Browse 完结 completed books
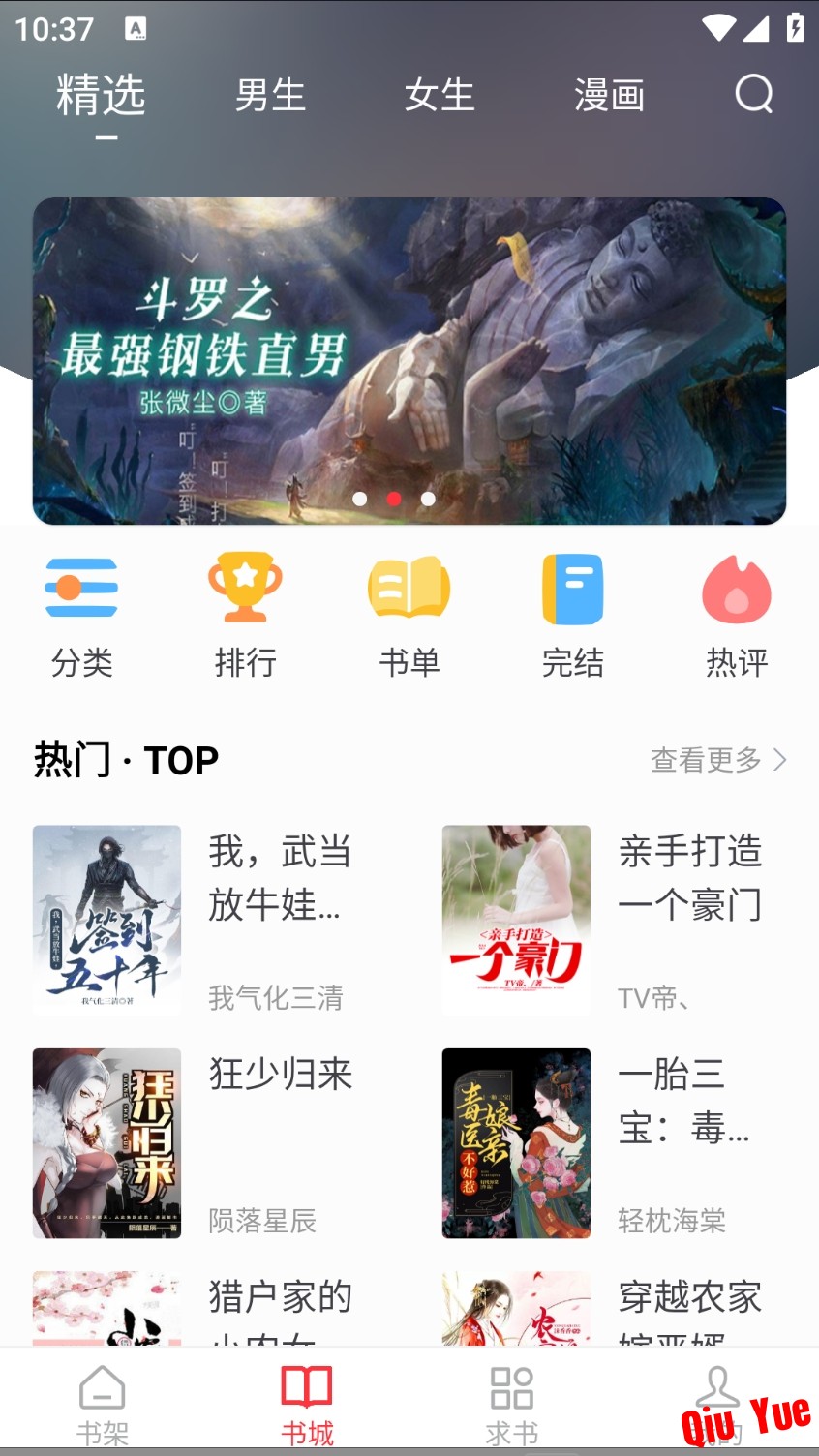The width and height of the screenshot is (819, 1456). [572, 614]
